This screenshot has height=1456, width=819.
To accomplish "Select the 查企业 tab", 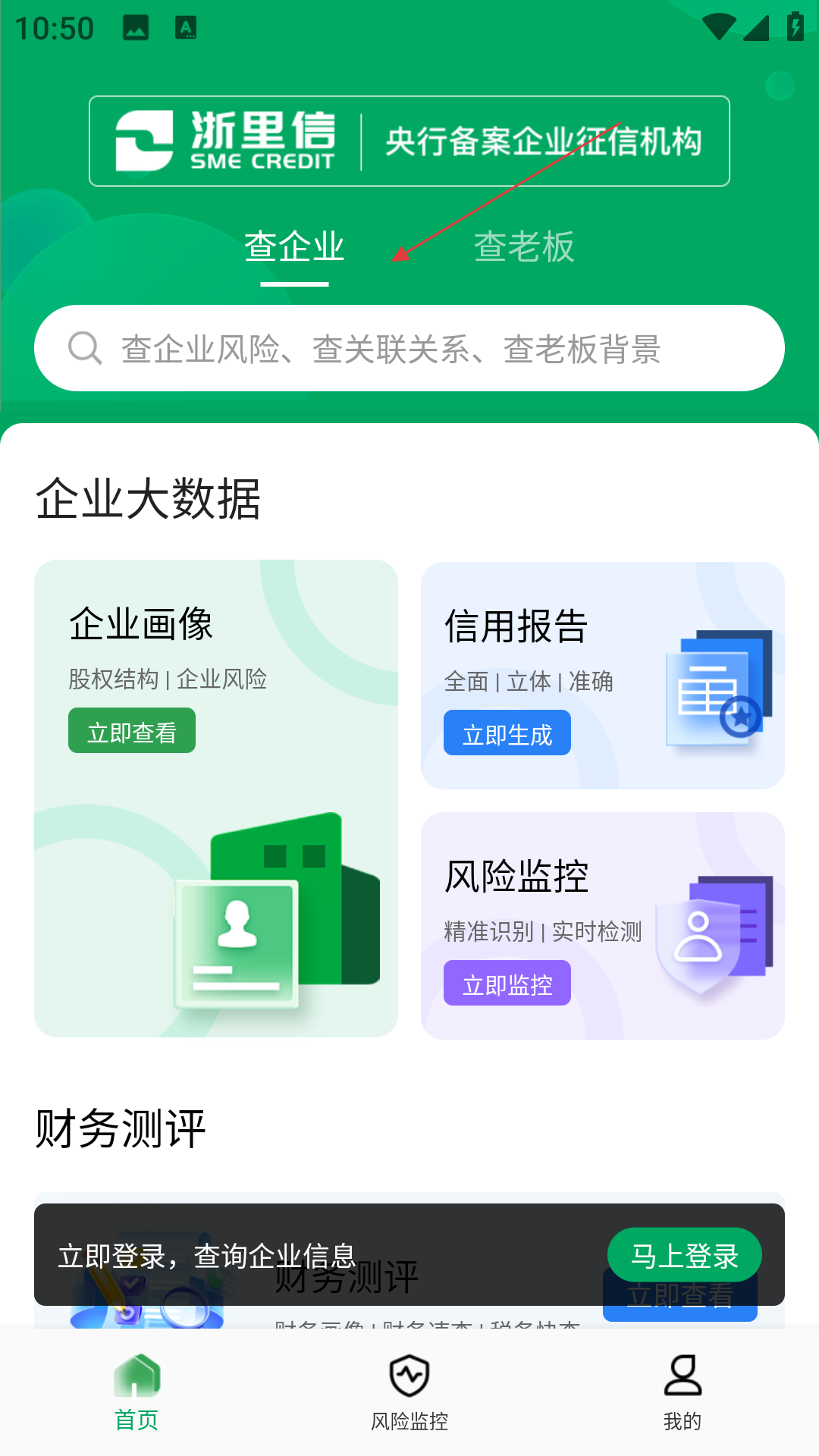I will point(294,247).
